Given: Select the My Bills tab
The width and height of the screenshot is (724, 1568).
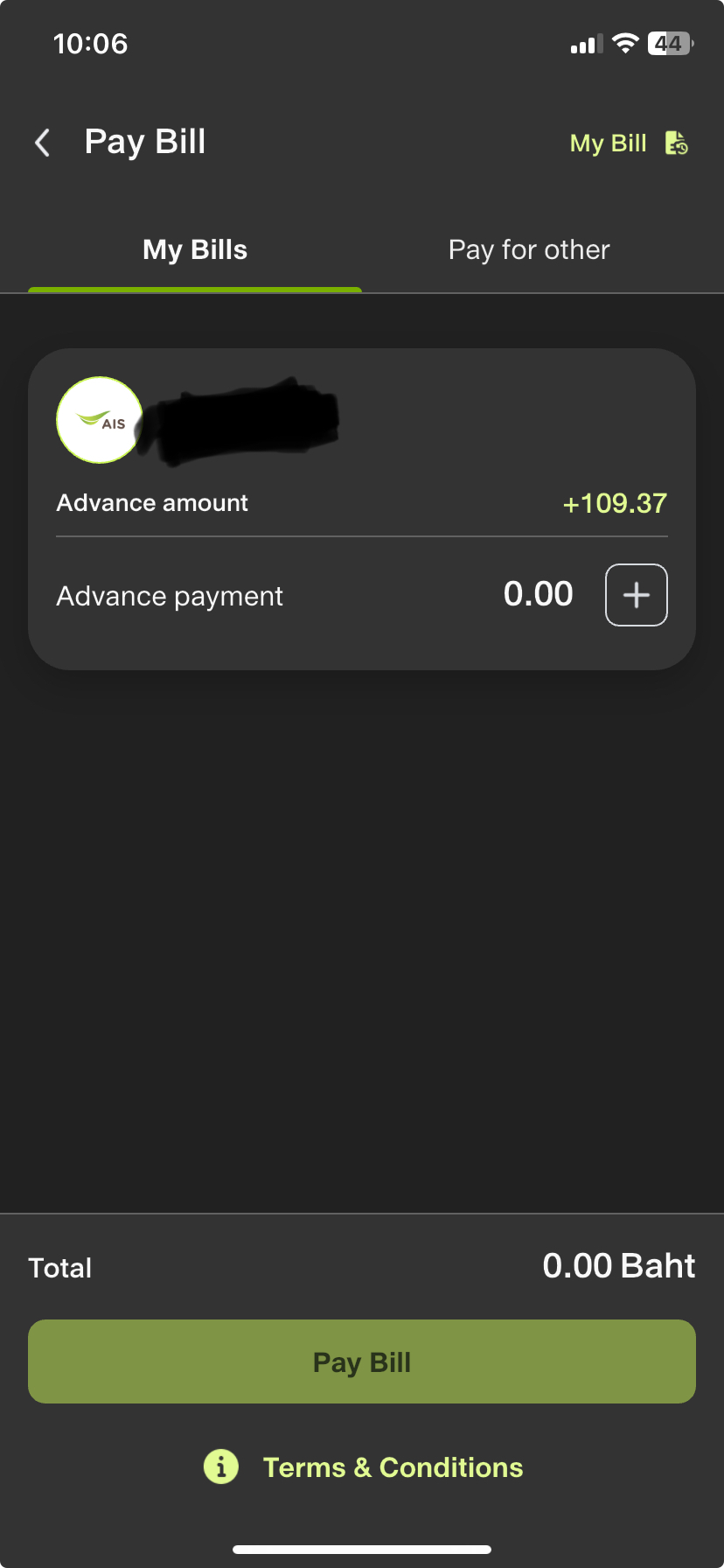Looking at the screenshot, I should 195,250.
